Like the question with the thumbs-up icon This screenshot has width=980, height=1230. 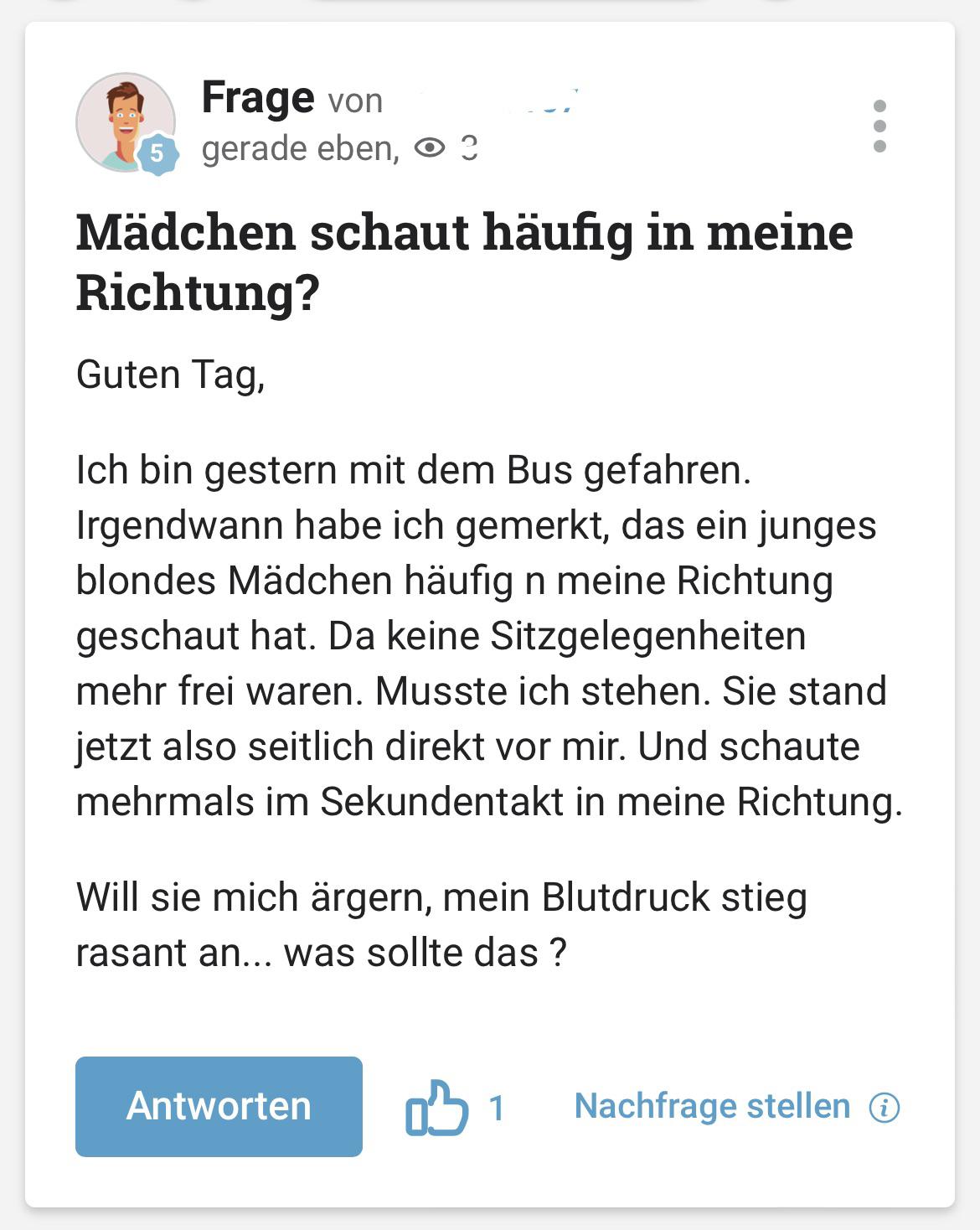tap(436, 1108)
